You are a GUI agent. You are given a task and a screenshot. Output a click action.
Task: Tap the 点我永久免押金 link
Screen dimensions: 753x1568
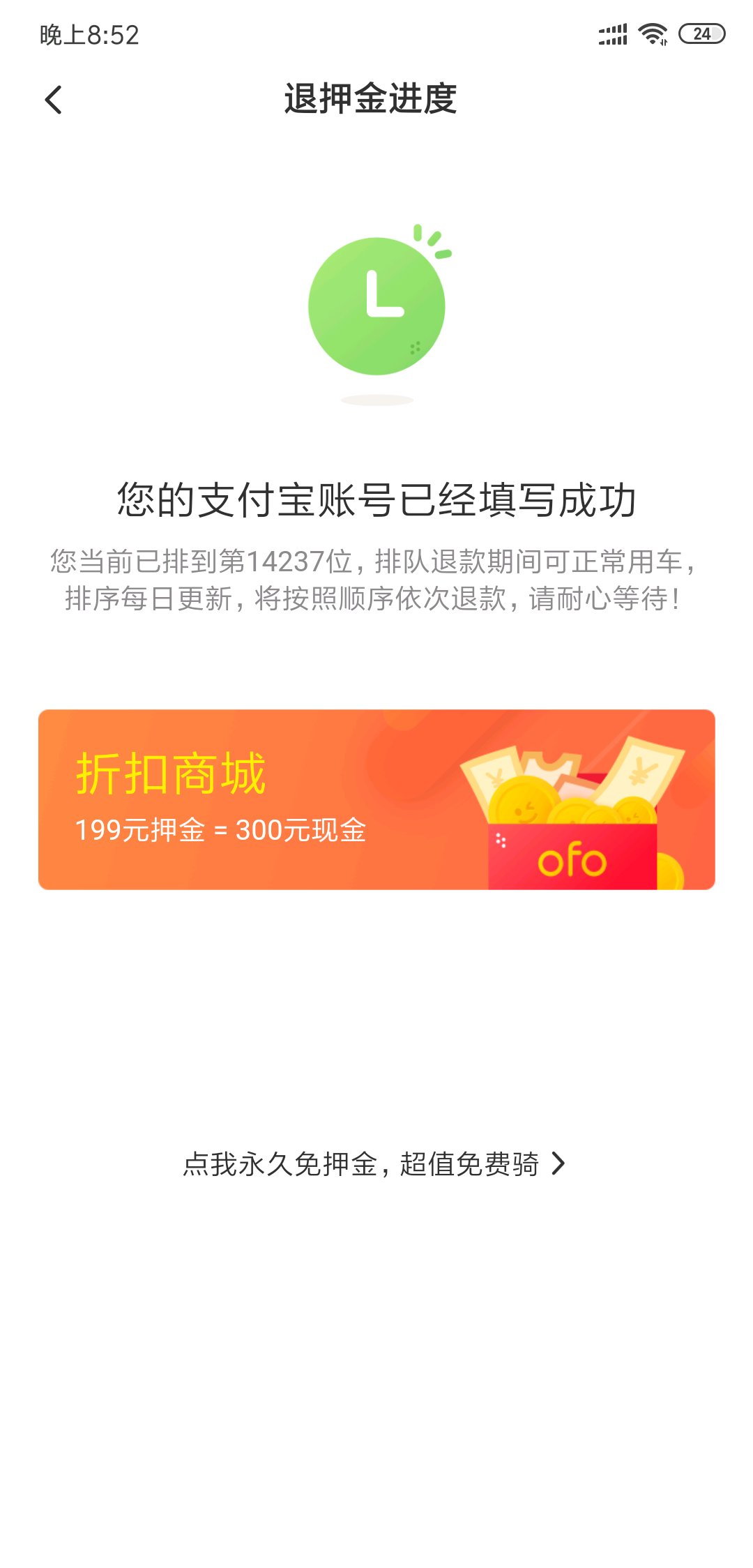374,1163
